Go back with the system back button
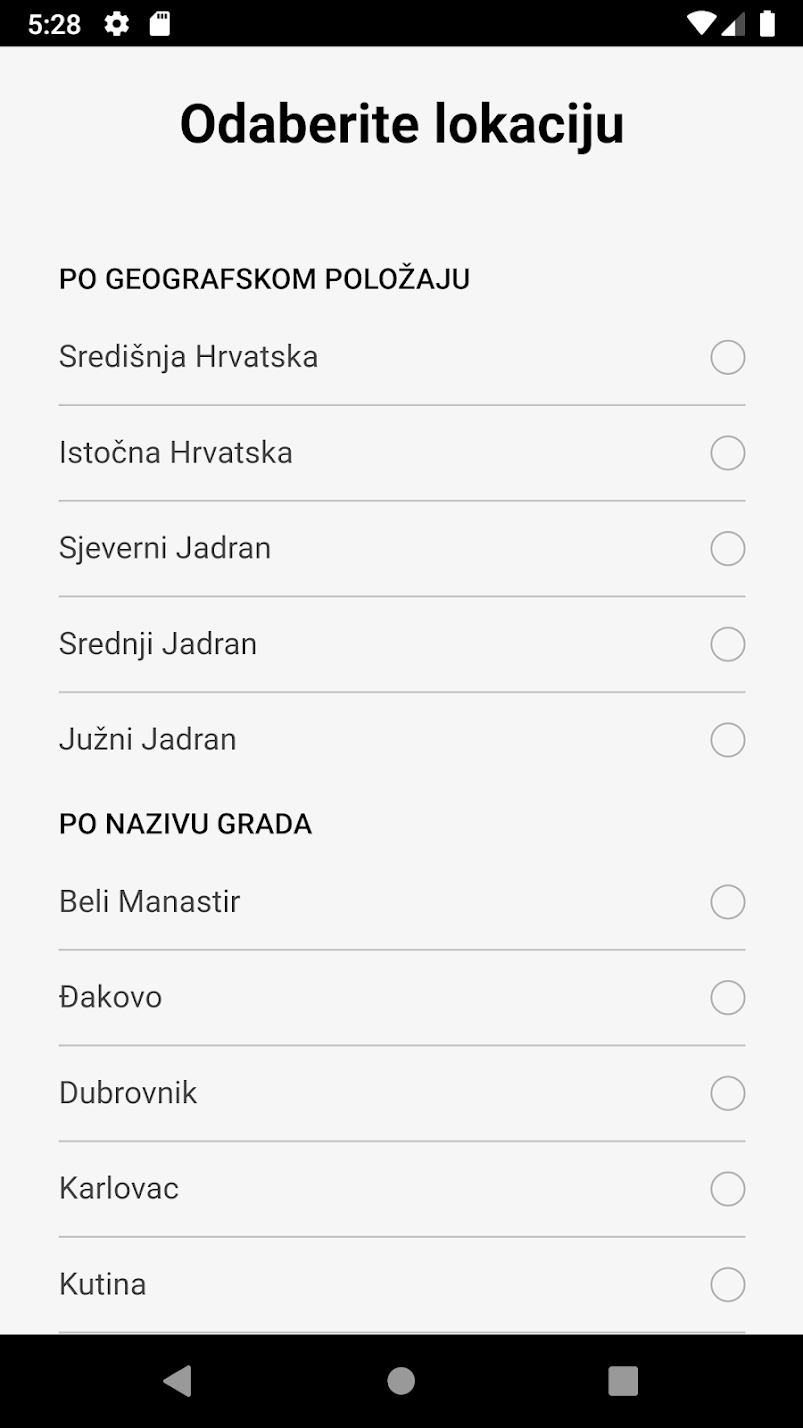The width and height of the screenshot is (803, 1428). point(178,1381)
